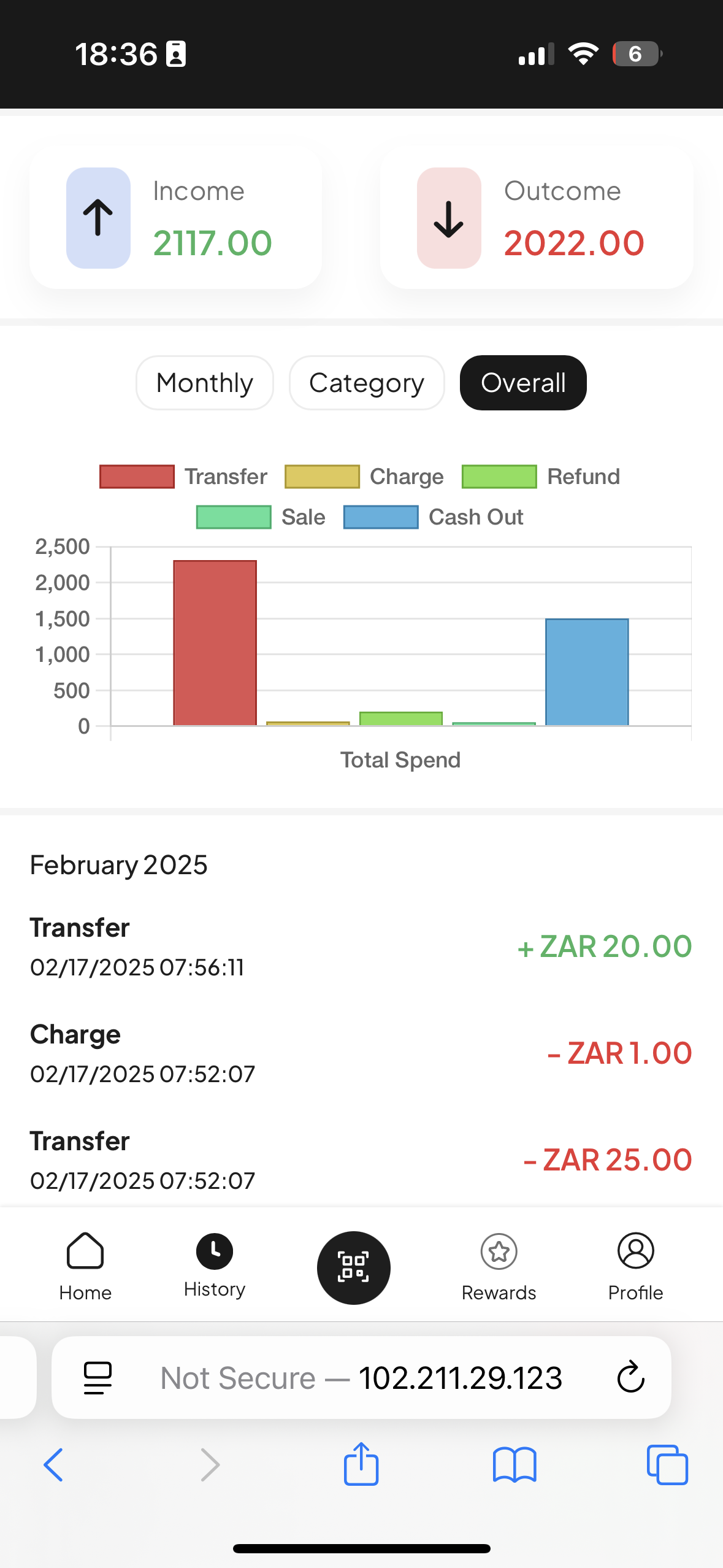The width and height of the screenshot is (723, 1568).
Task: Open the browser tabs overview
Action: [667, 1465]
